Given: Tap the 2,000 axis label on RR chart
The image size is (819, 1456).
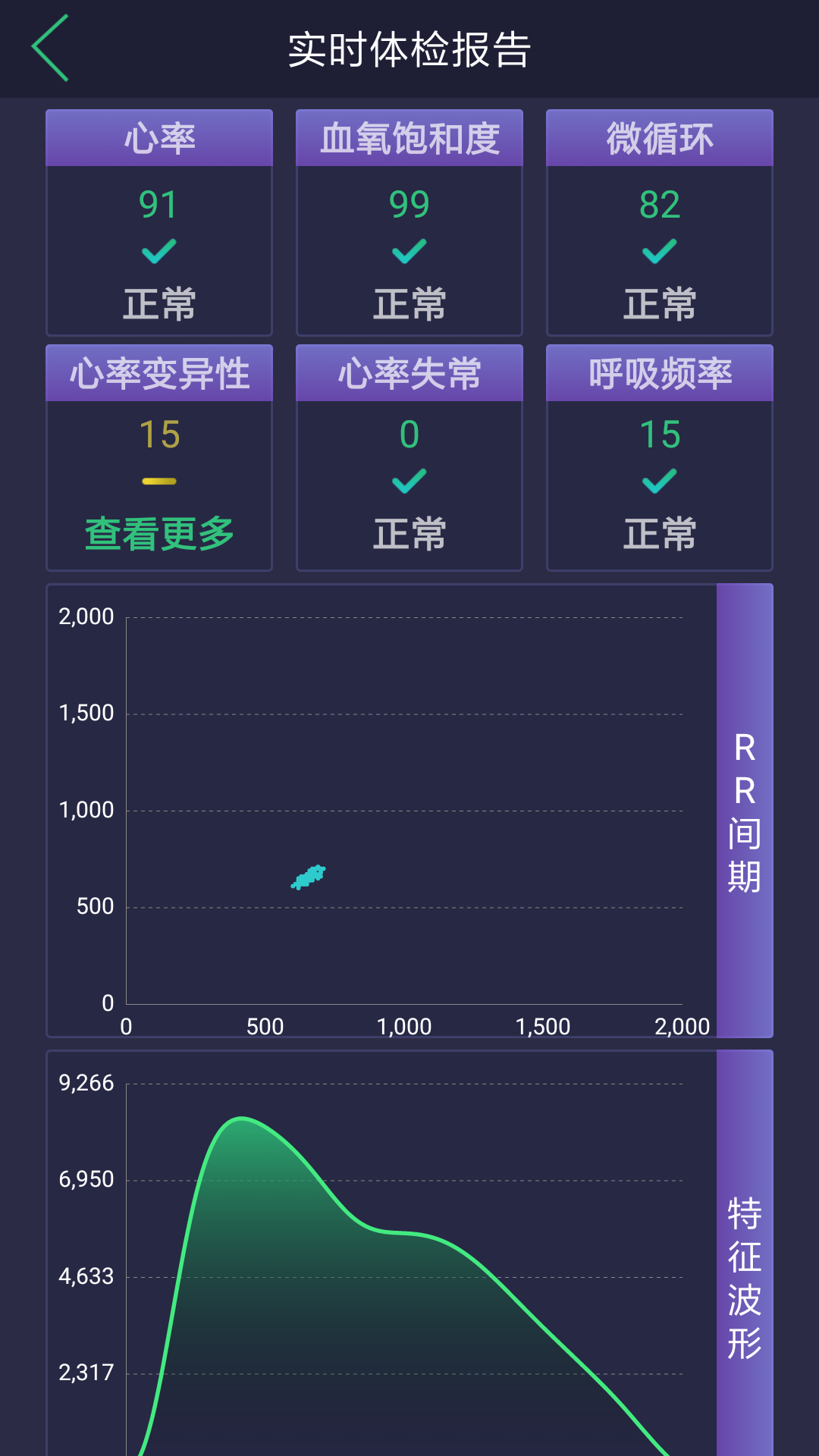Looking at the screenshot, I should [x=83, y=616].
